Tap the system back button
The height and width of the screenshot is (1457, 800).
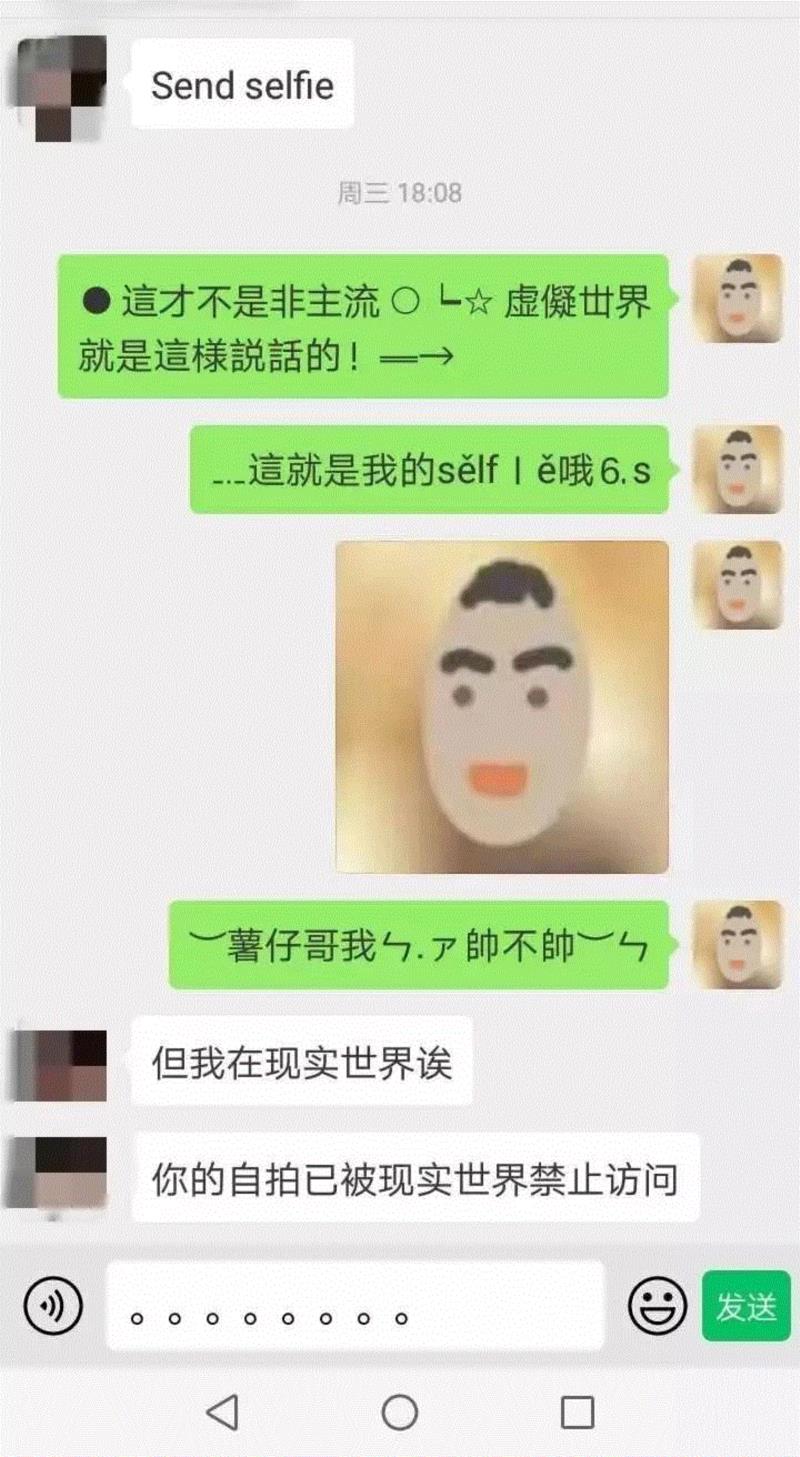tap(222, 1412)
